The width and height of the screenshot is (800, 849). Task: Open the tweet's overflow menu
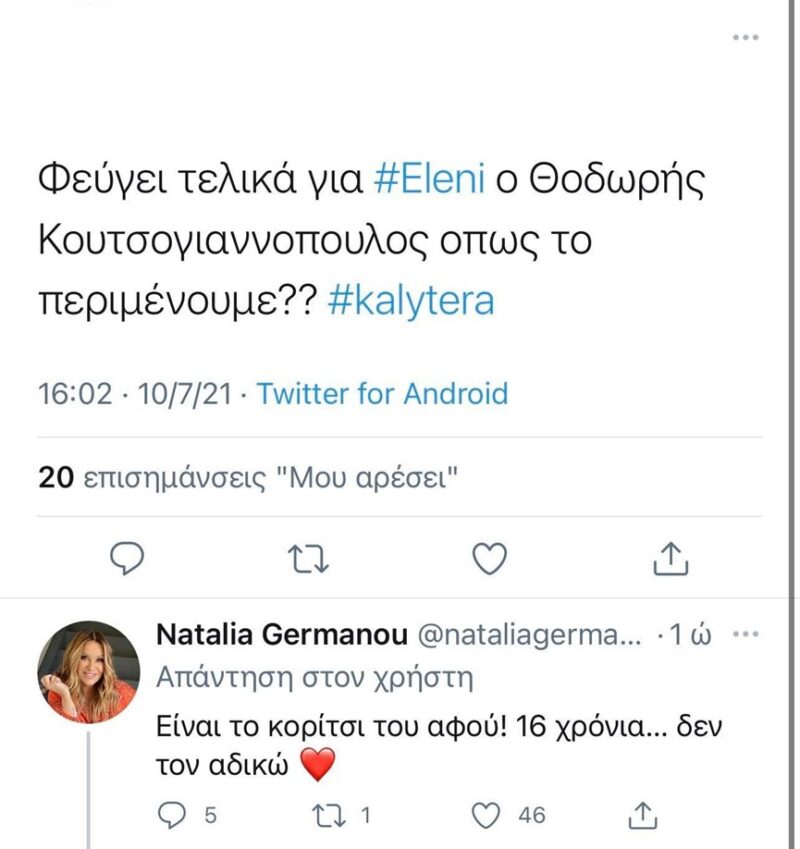[746, 37]
